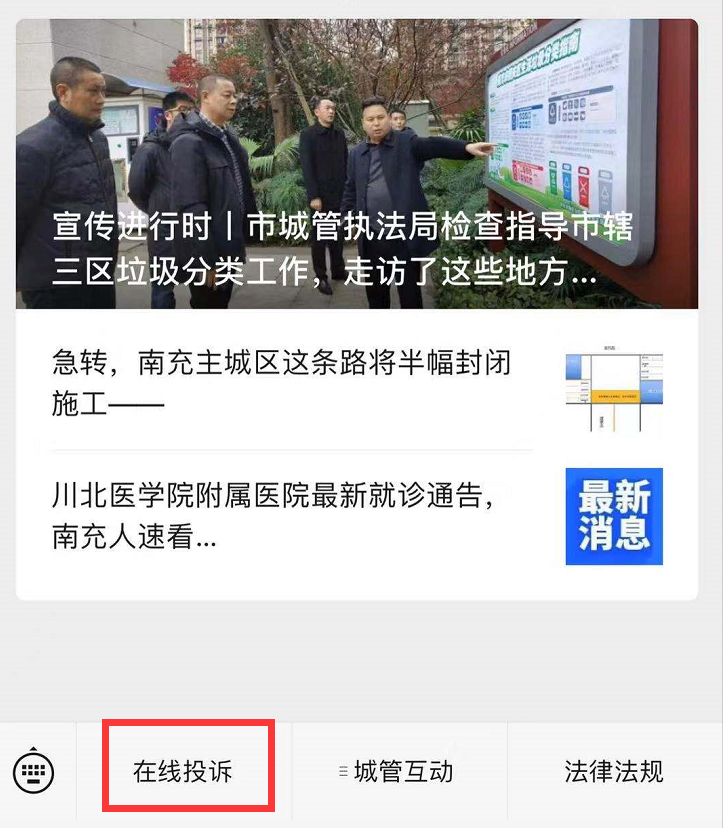The width and height of the screenshot is (723, 828).
Task: Open the 法律法规 menu
Action: tap(613, 772)
